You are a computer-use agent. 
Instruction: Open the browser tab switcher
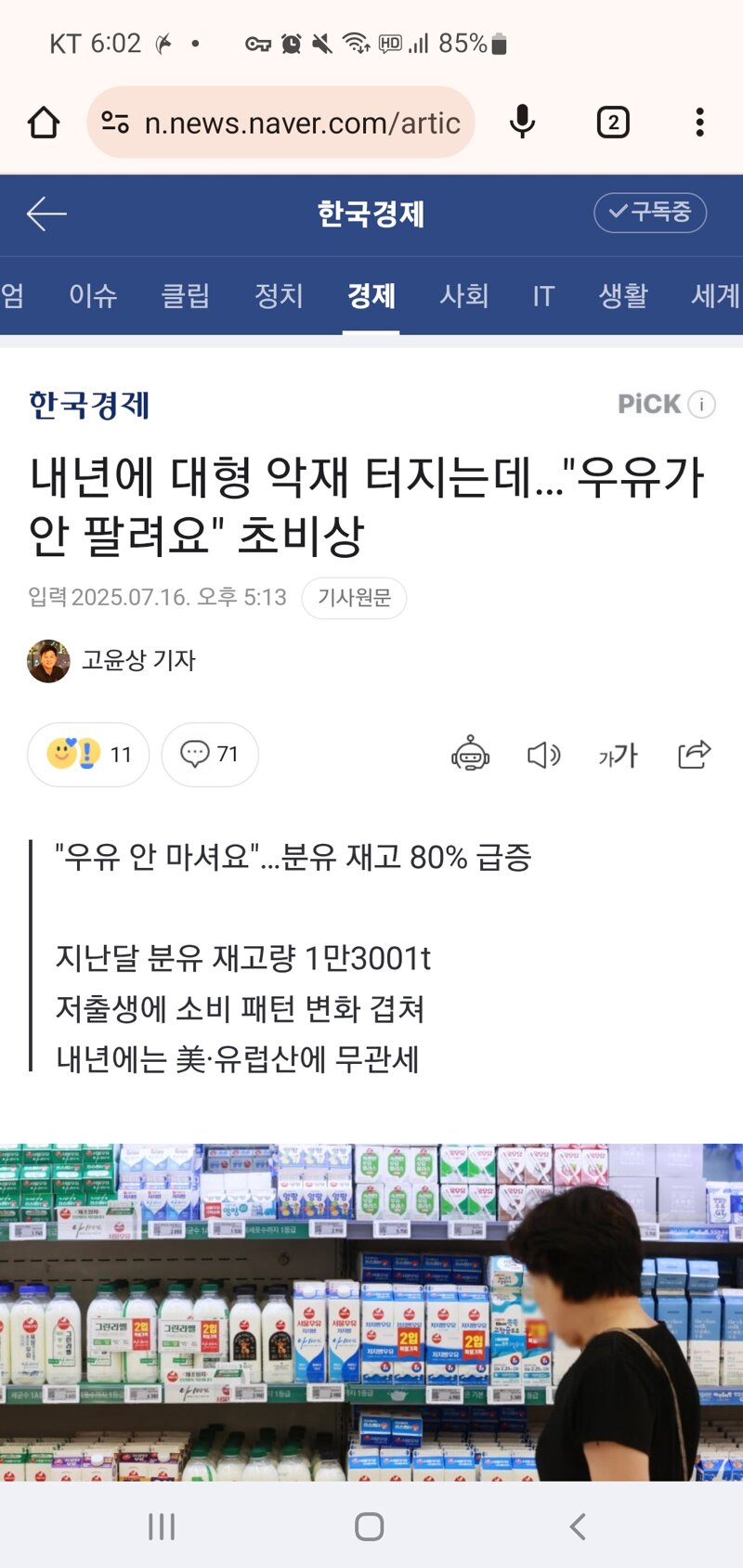pyautogui.click(x=613, y=123)
